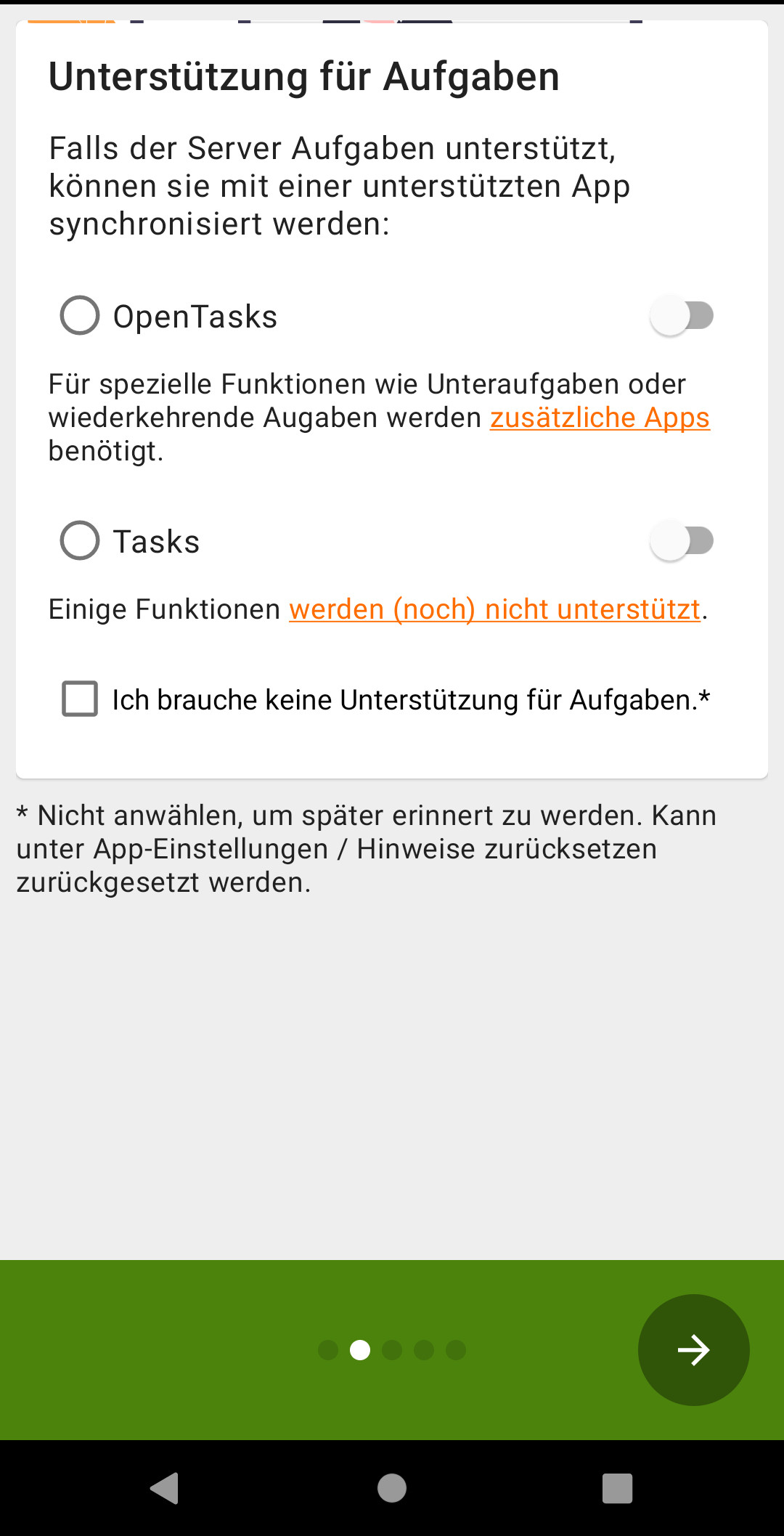Check 'Ich brauche keine Unterstützung für Aufgaben'
The image size is (784, 1536).
[80, 699]
